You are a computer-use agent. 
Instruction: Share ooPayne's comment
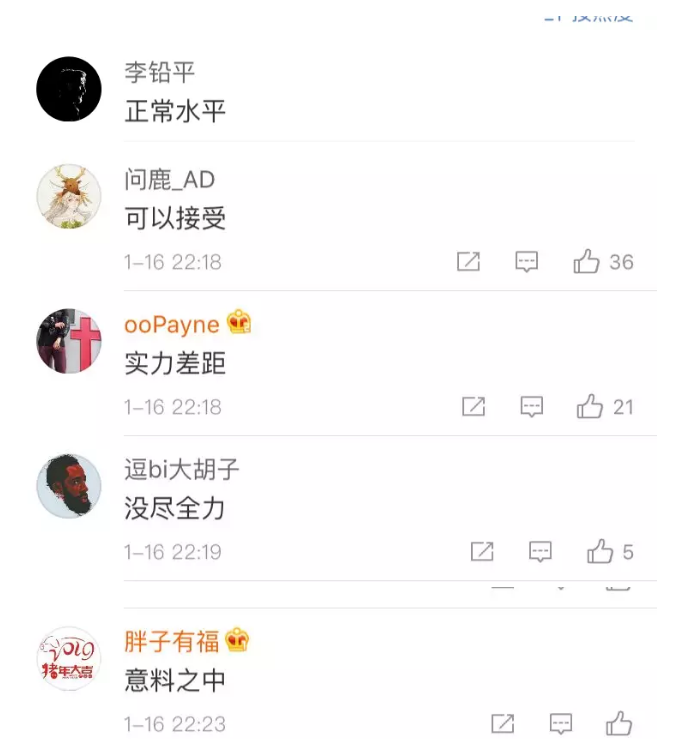[x=474, y=407]
